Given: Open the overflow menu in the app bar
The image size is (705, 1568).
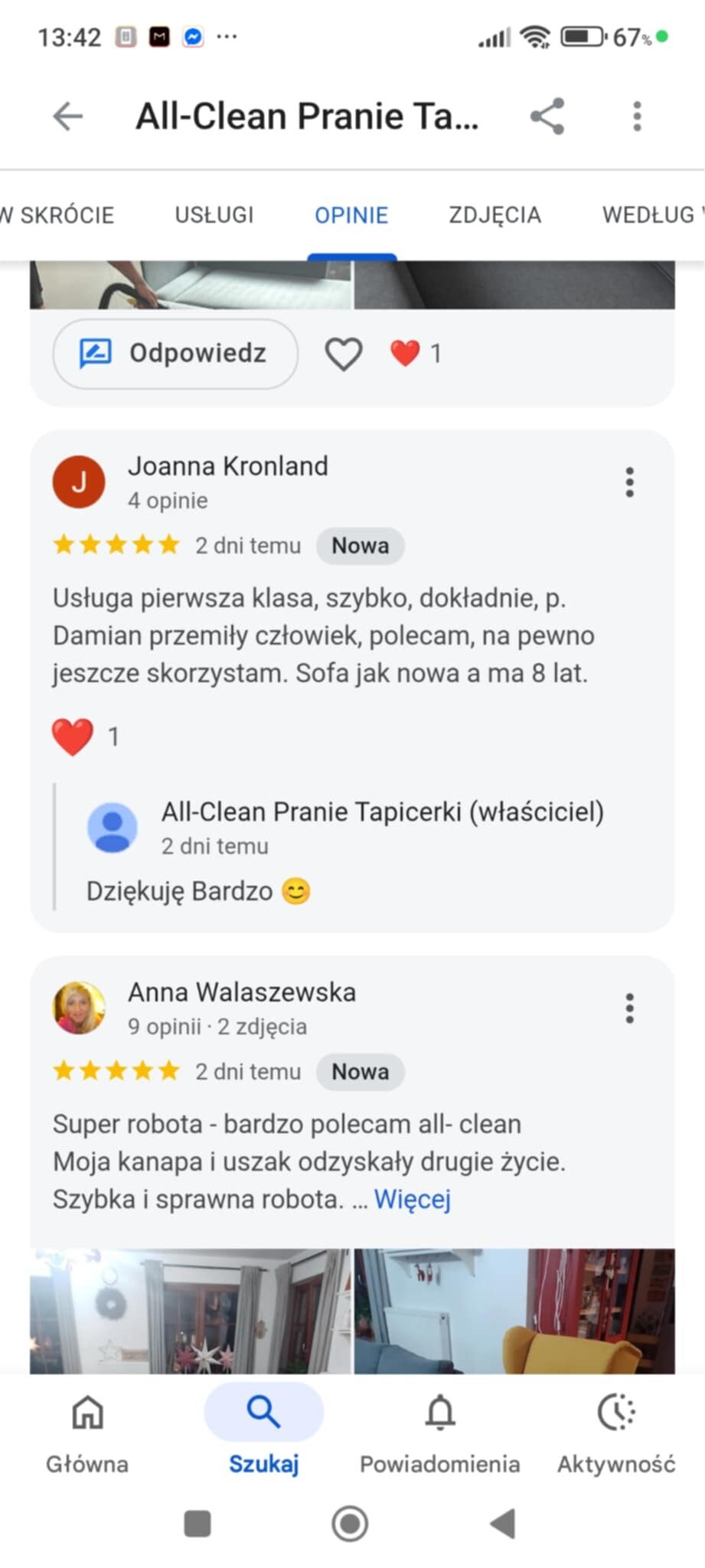Looking at the screenshot, I should click(637, 116).
